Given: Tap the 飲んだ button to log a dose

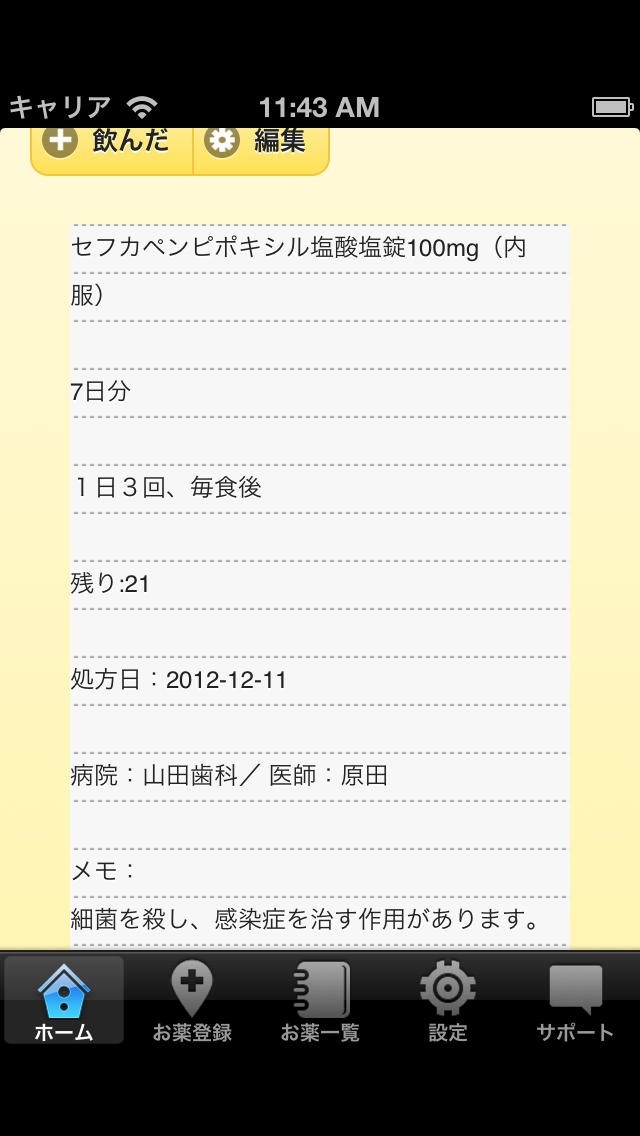Looking at the screenshot, I should coord(112,143).
